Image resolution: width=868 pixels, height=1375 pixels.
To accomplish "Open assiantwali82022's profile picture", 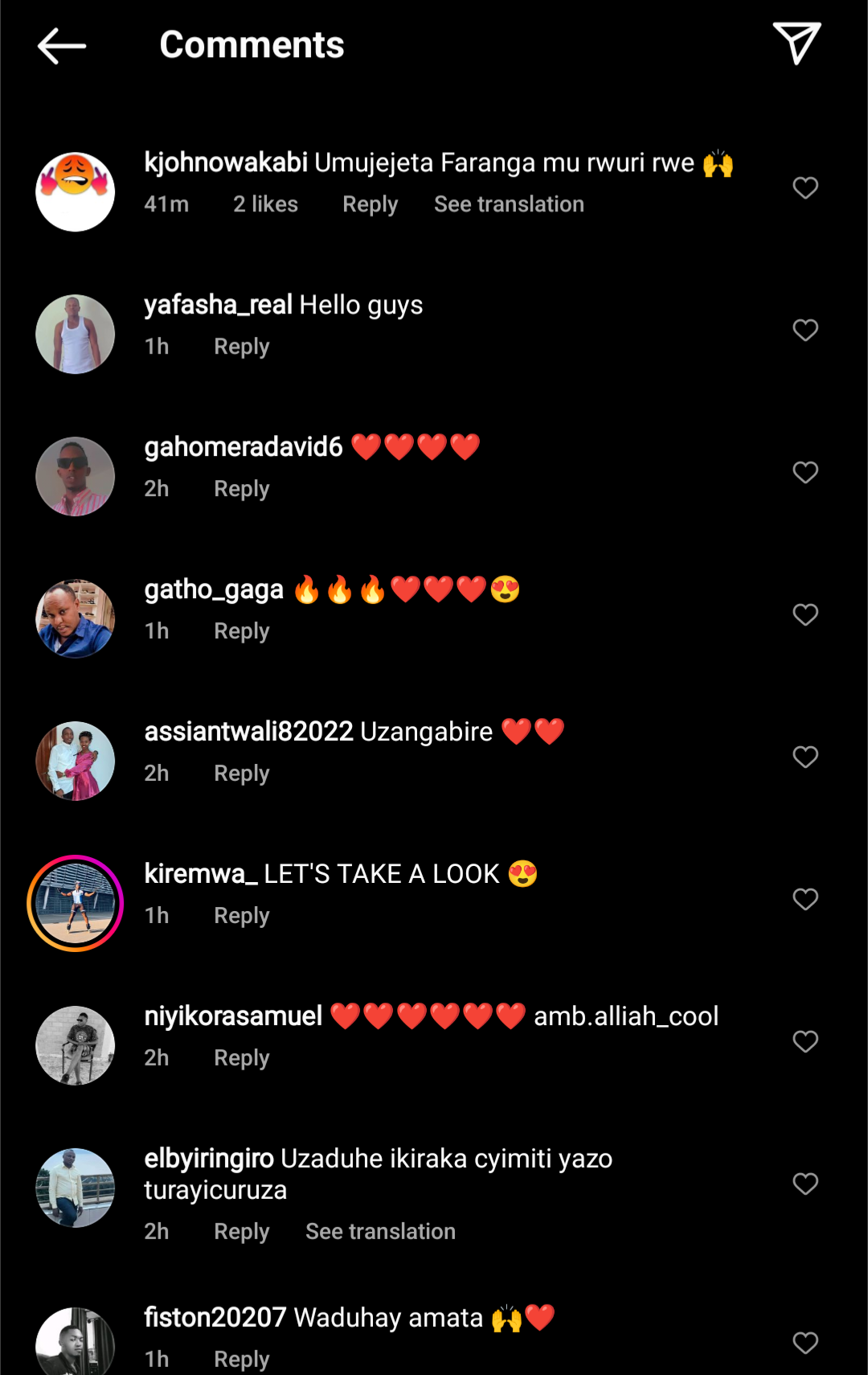I will [76, 761].
